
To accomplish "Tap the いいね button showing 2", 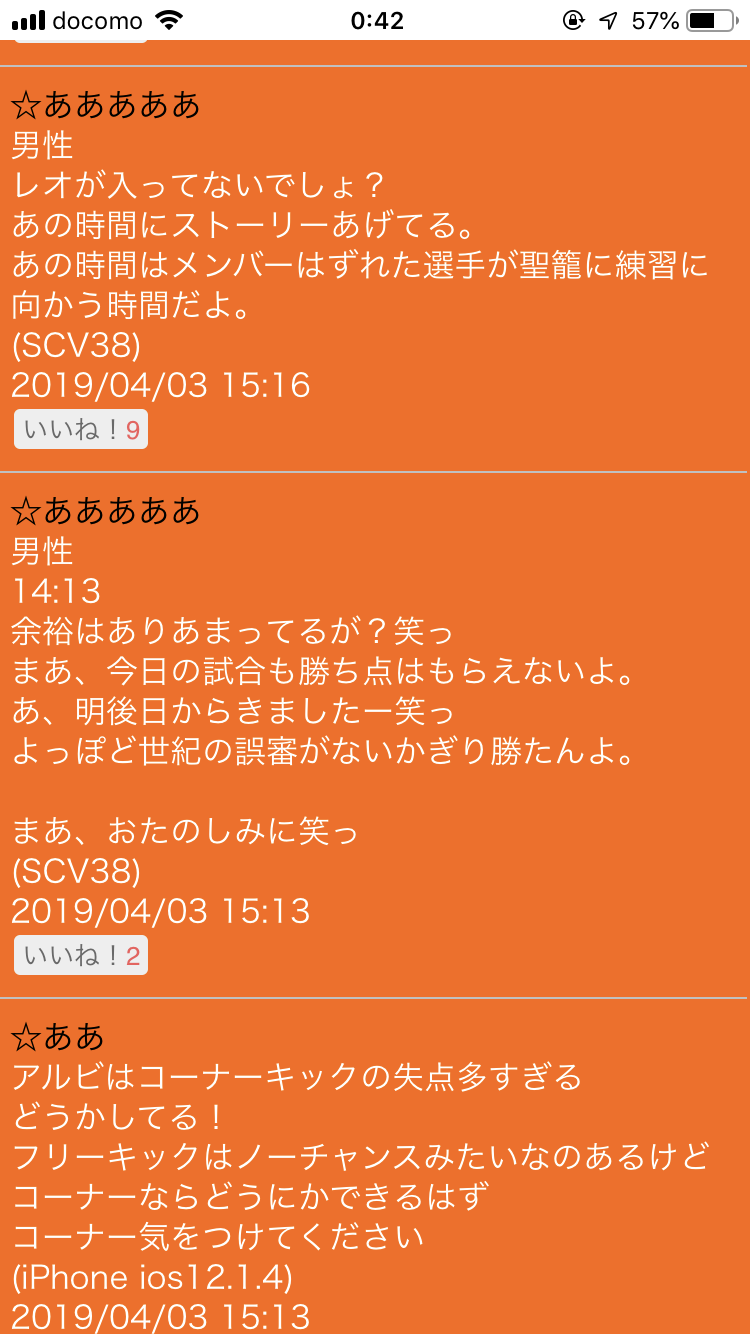I will 81,956.
